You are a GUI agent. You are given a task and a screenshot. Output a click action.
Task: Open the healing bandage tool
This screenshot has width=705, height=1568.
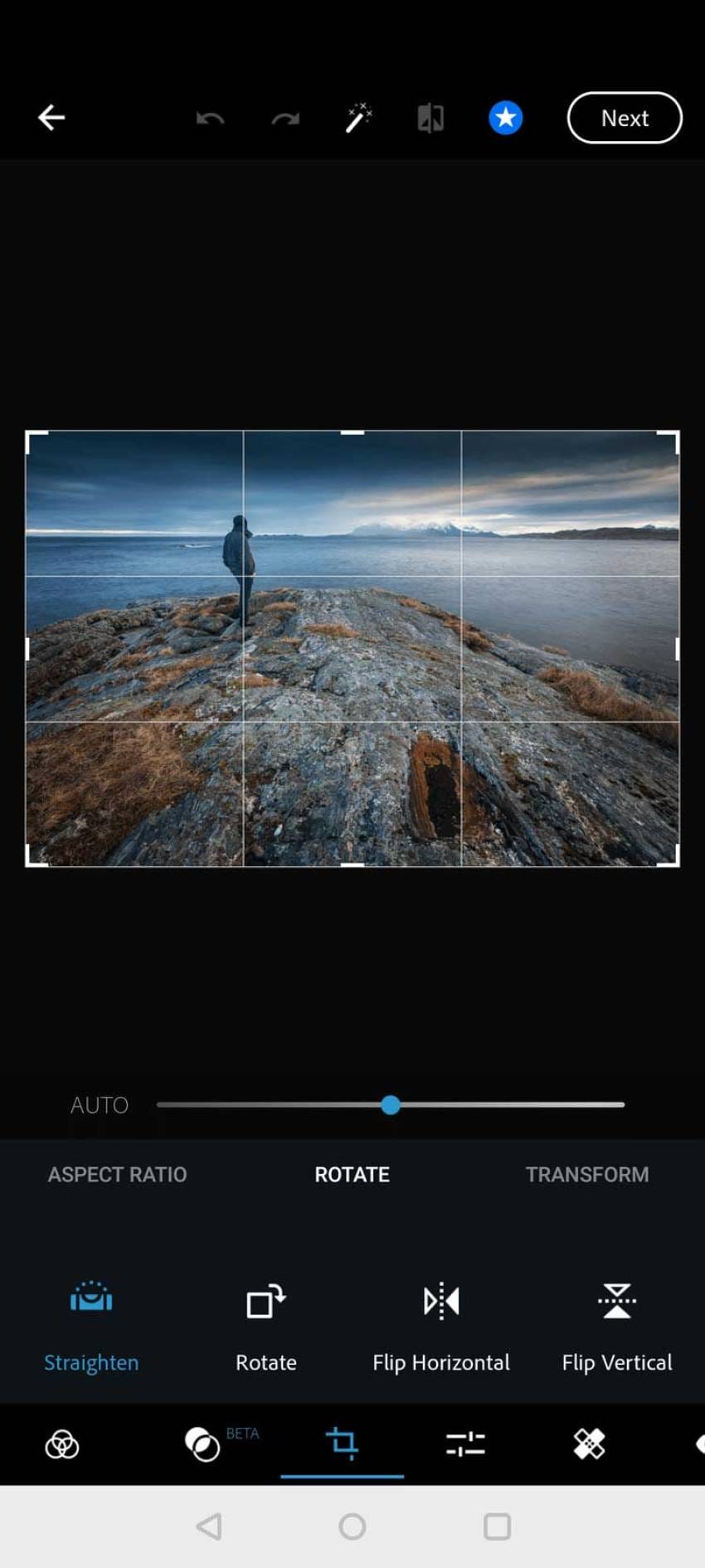(589, 1444)
